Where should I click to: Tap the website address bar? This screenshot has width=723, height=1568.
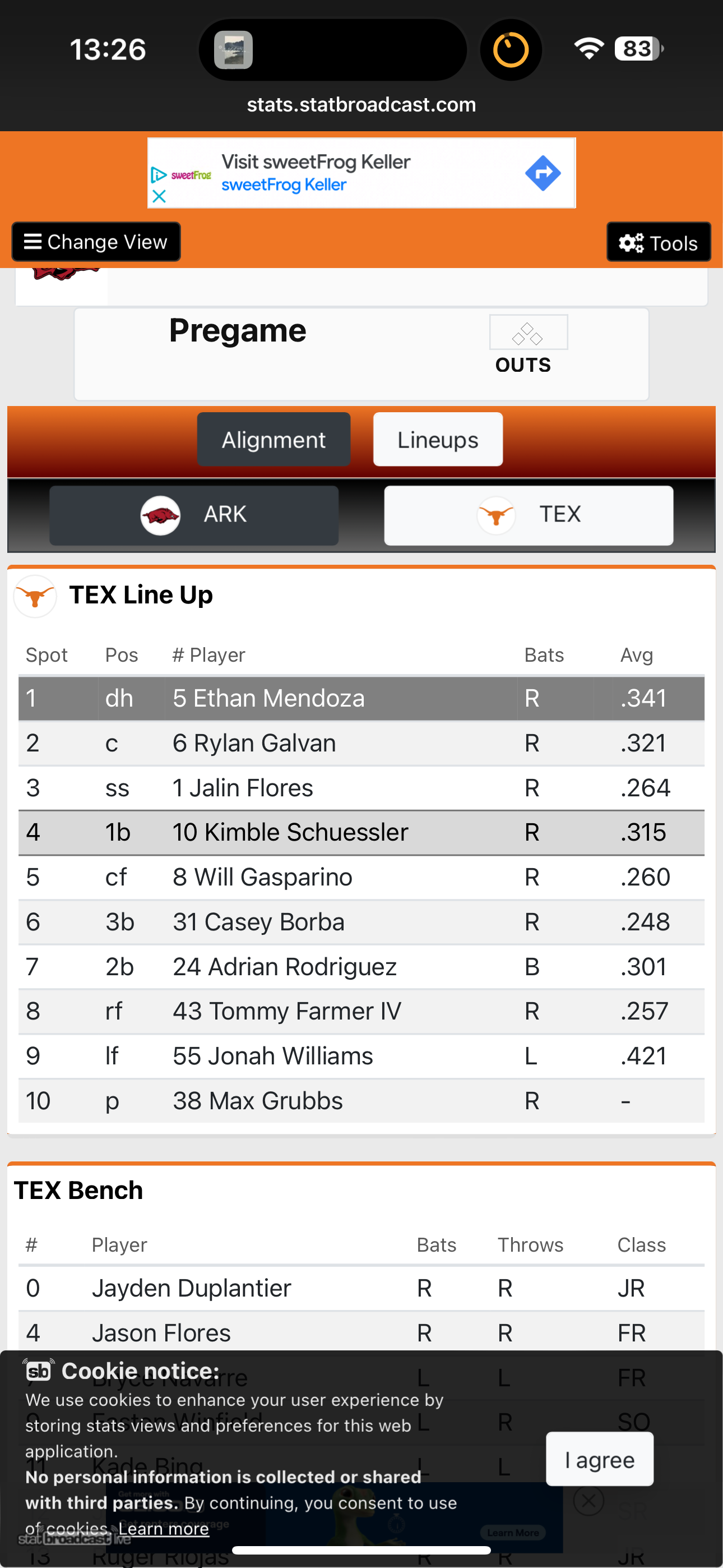[361, 105]
